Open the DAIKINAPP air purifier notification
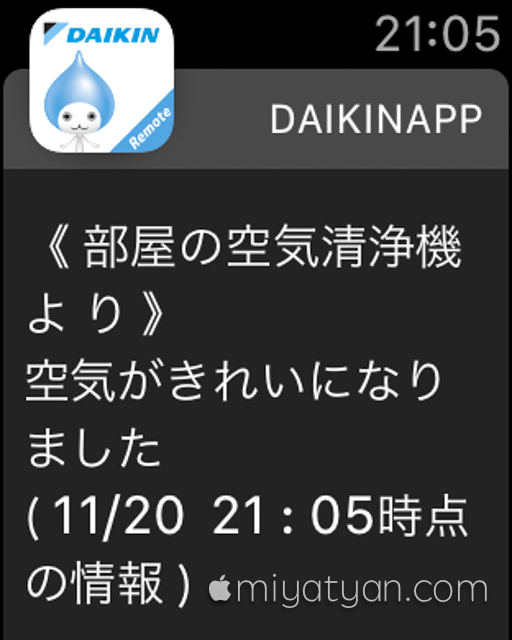Screen dimensions: 512x640 point(256,354)
